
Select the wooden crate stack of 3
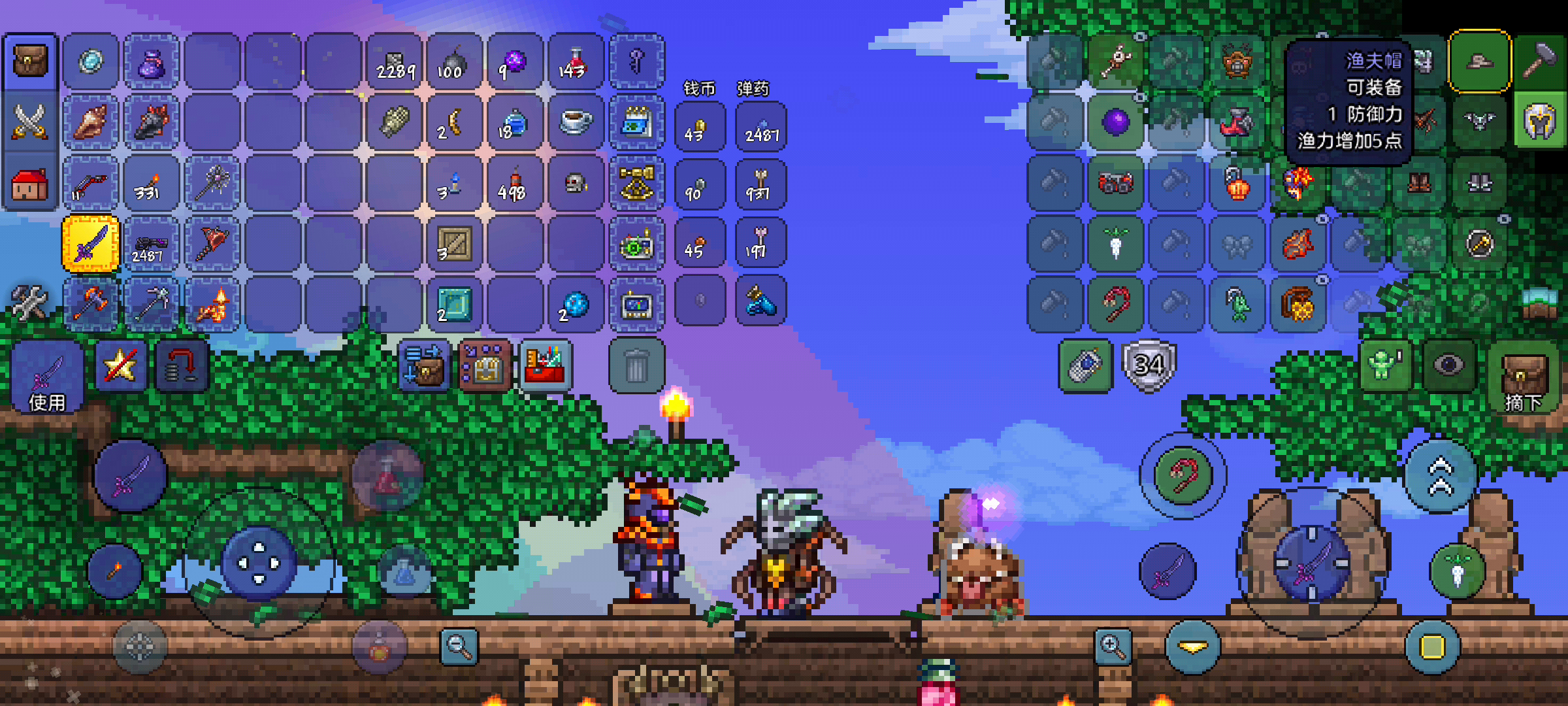pyautogui.click(x=455, y=244)
